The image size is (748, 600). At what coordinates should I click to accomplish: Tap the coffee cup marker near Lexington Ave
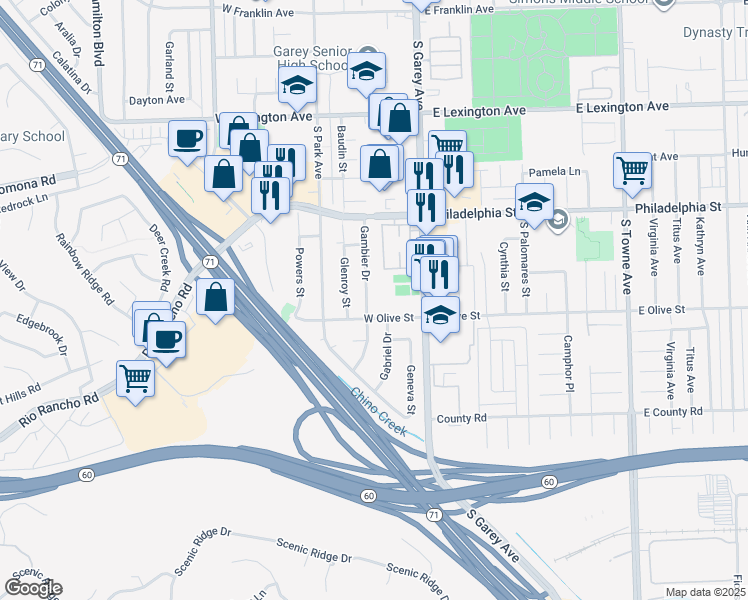(187, 139)
